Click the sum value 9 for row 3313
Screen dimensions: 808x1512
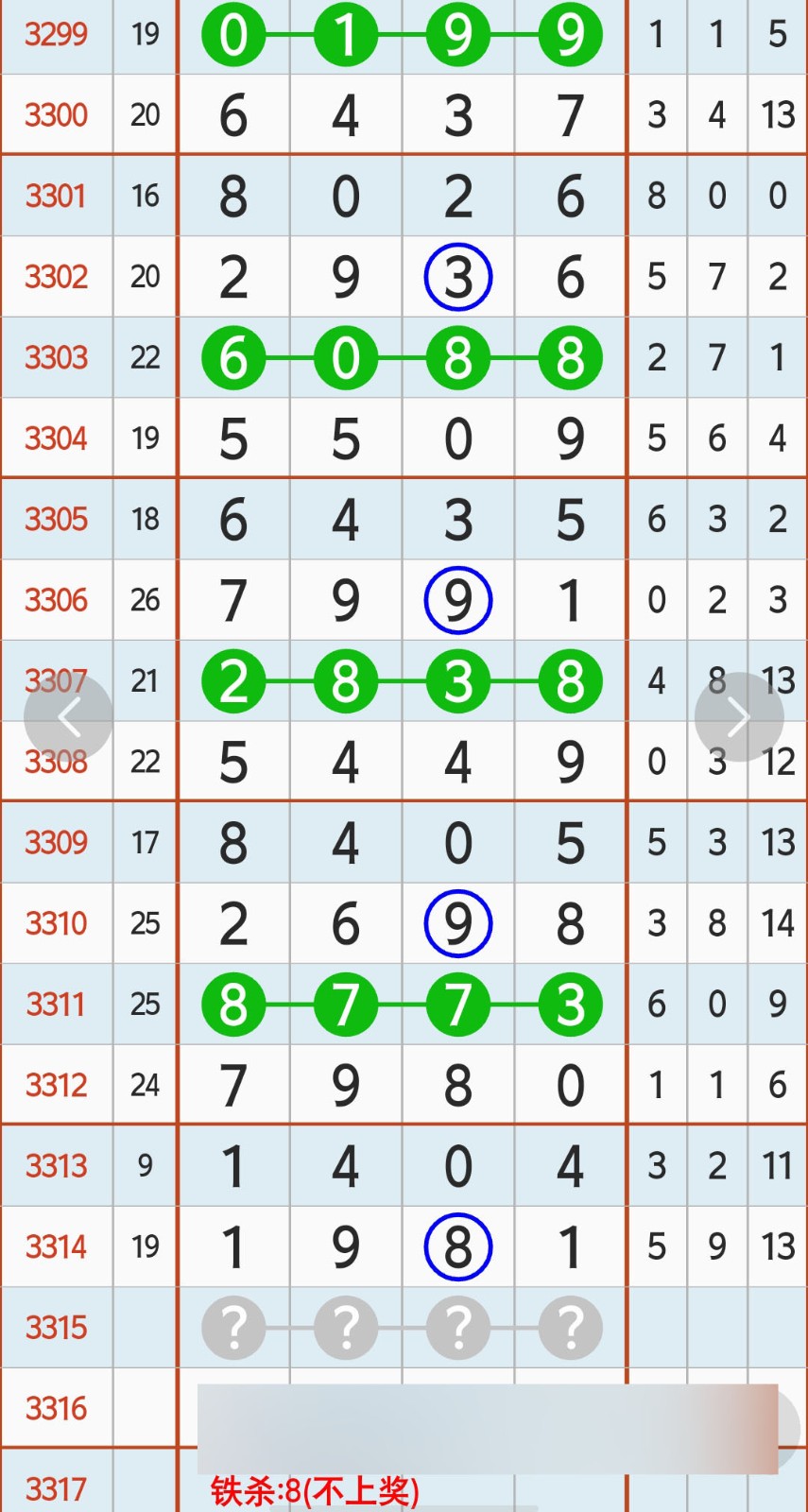pyautogui.click(x=145, y=1166)
